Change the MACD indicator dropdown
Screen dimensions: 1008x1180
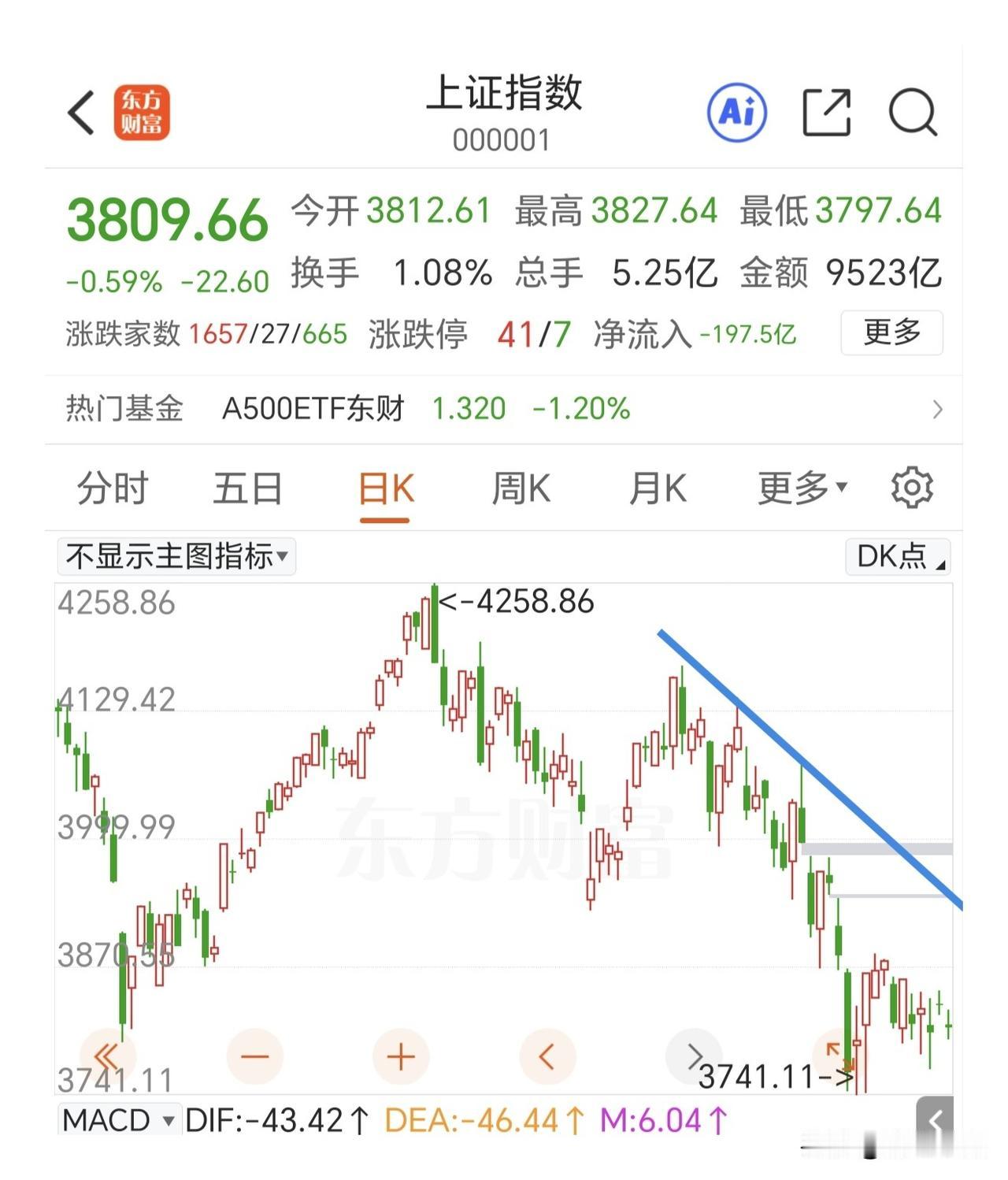pyautogui.click(x=118, y=1120)
